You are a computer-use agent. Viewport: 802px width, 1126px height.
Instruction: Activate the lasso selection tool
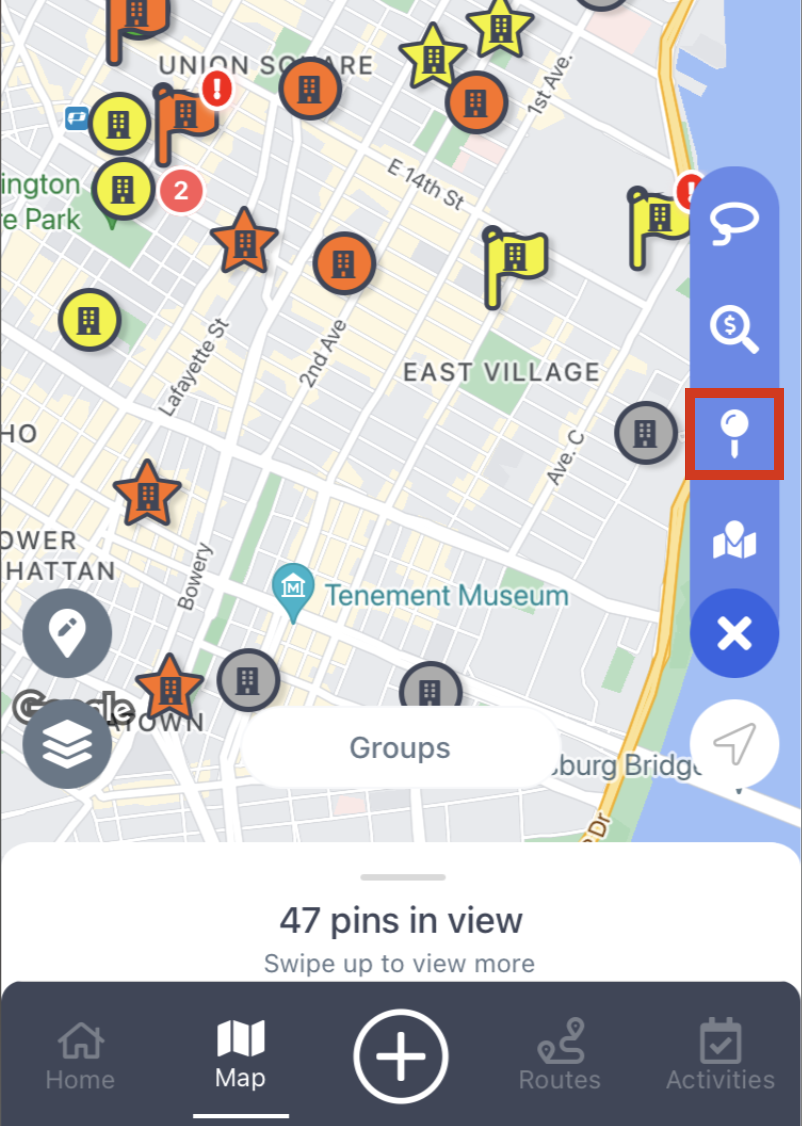click(x=734, y=223)
